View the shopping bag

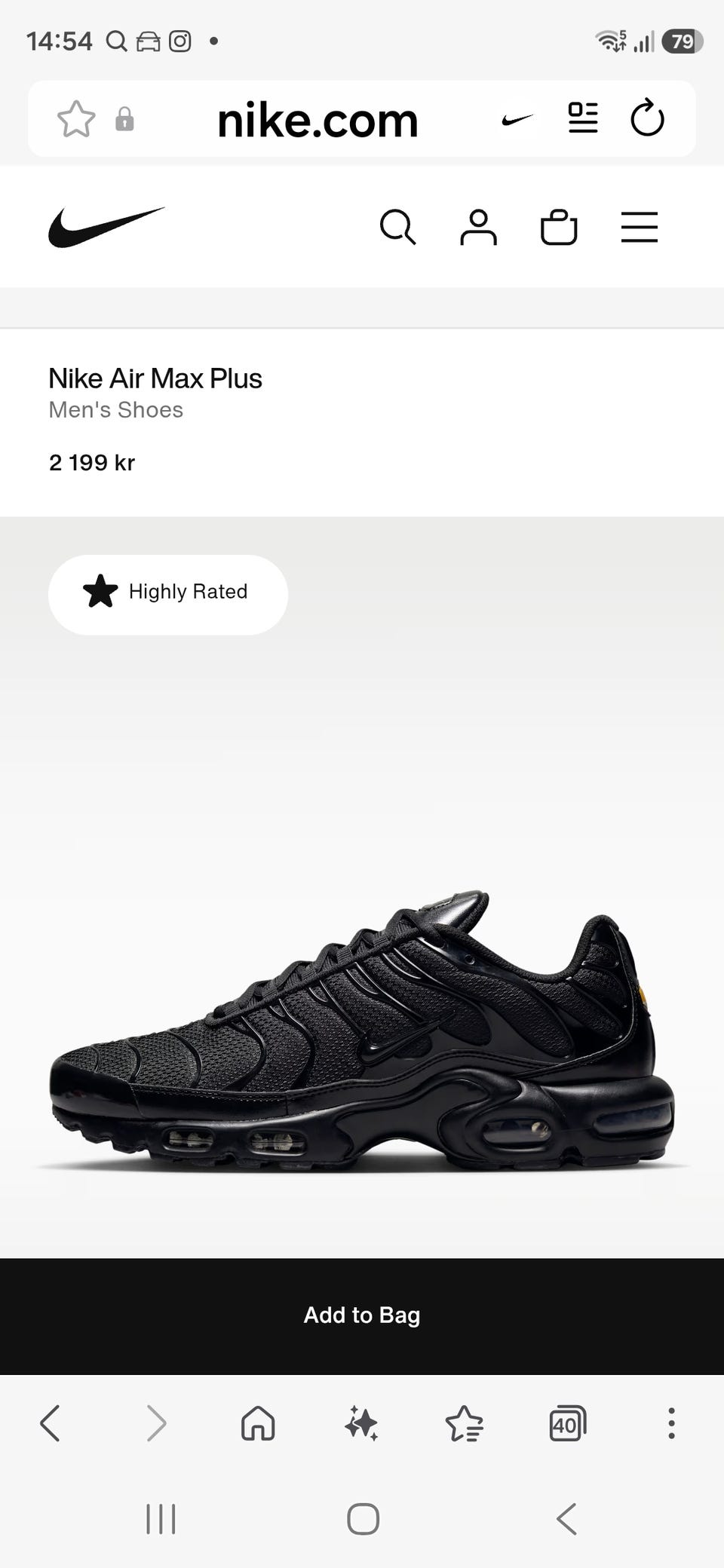click(x=559, y=227)
